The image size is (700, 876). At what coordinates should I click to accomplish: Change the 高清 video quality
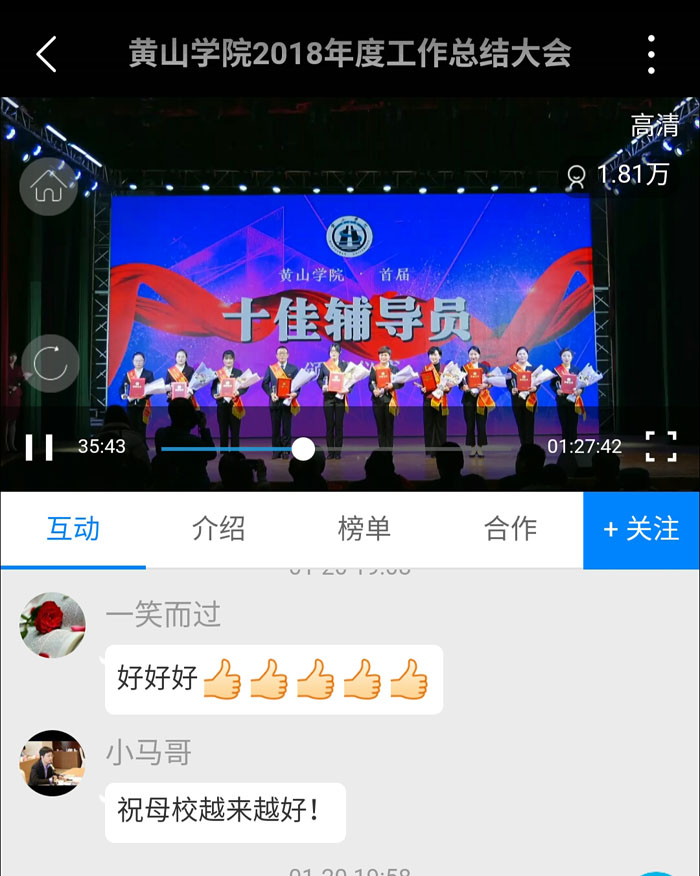click(x=654, y=126)
